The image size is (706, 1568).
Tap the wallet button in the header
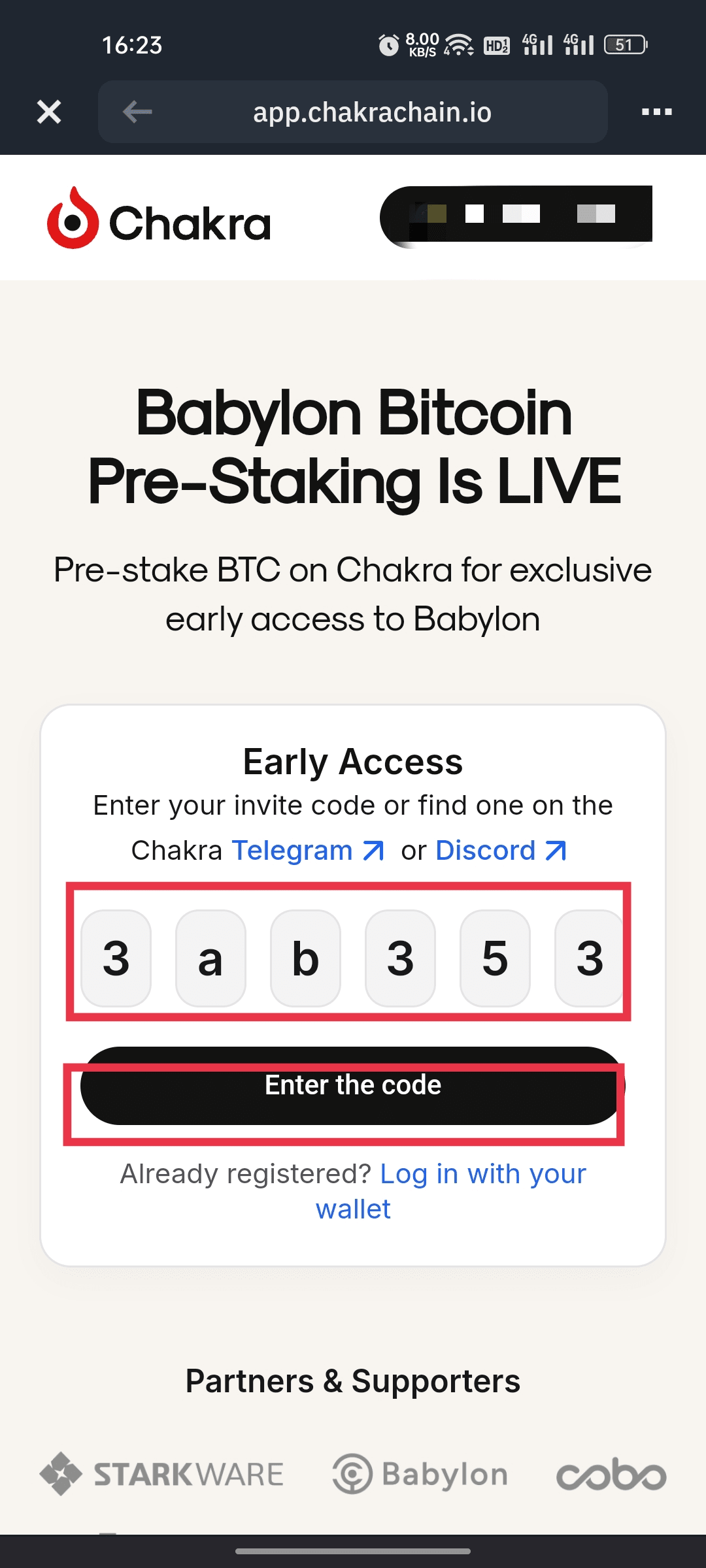tap(516, 215)
